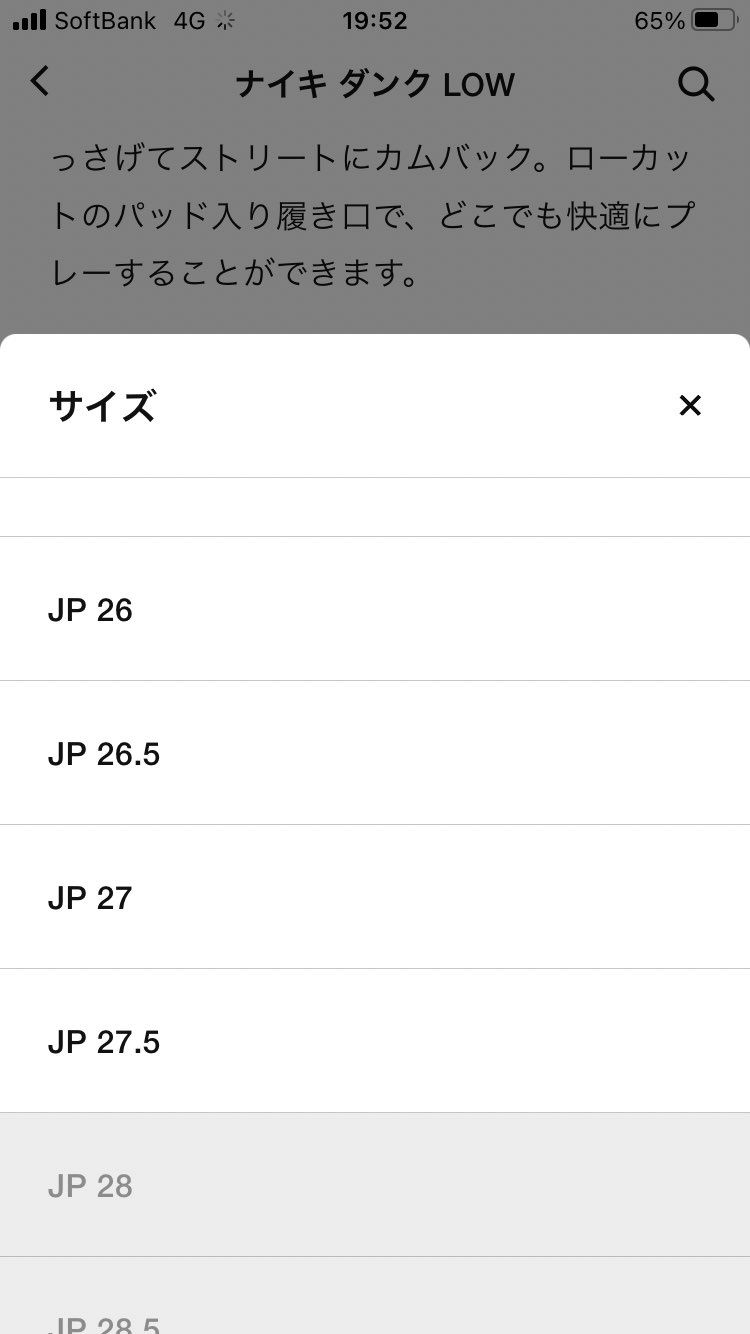Tap the clock showing 19:52
Screen dimensions: 750x1334
coord(375,20)
